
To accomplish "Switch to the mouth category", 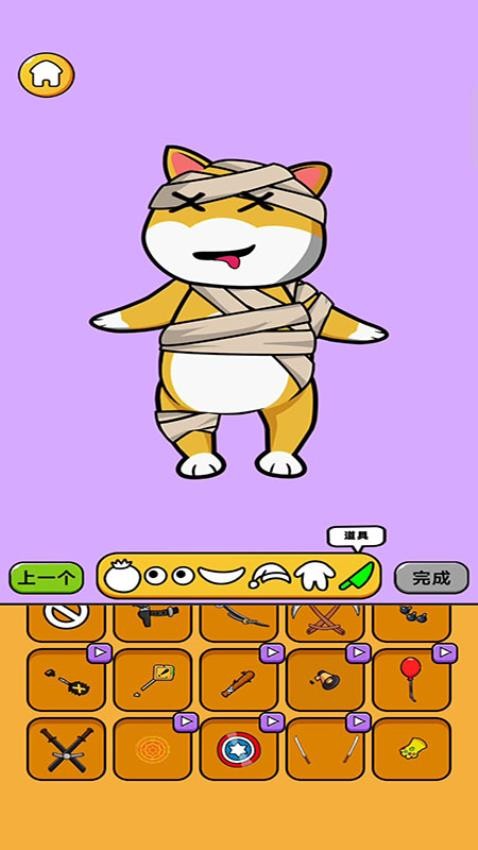I will click(221, 575).
